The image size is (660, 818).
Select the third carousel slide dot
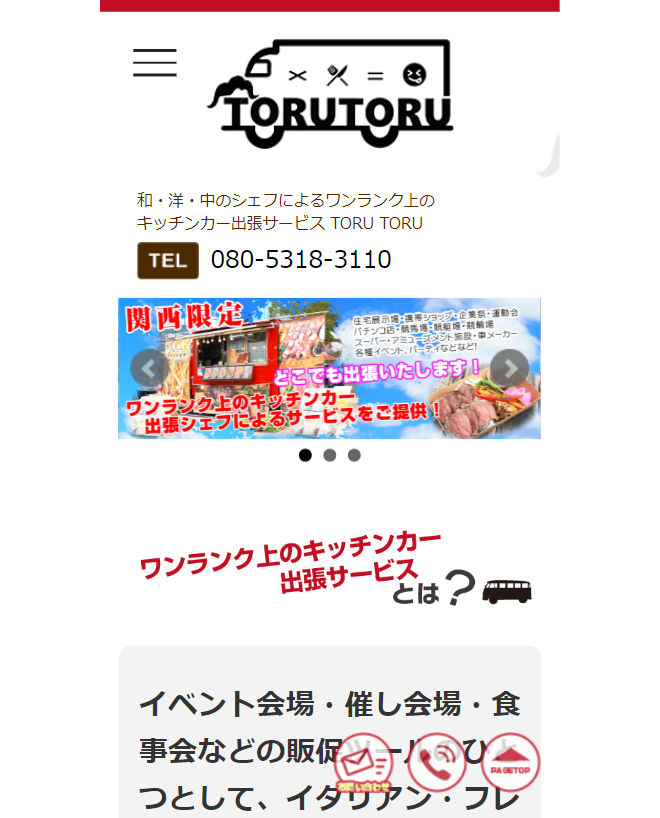coord(354,455)
